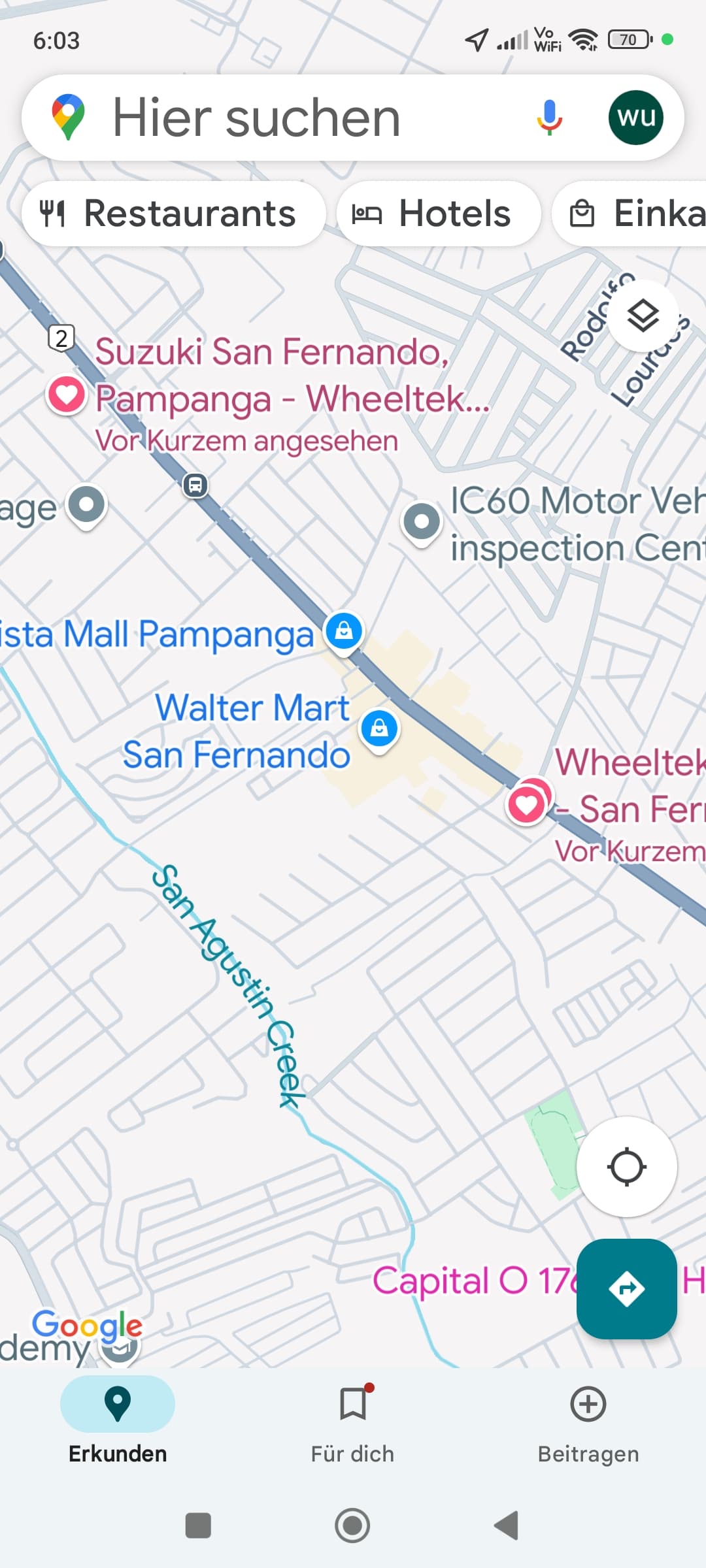The width and height of the screenshot is (706, 1568).
Task: Open the Walter Mart San Fernando pin
Action: coord(379,730)
